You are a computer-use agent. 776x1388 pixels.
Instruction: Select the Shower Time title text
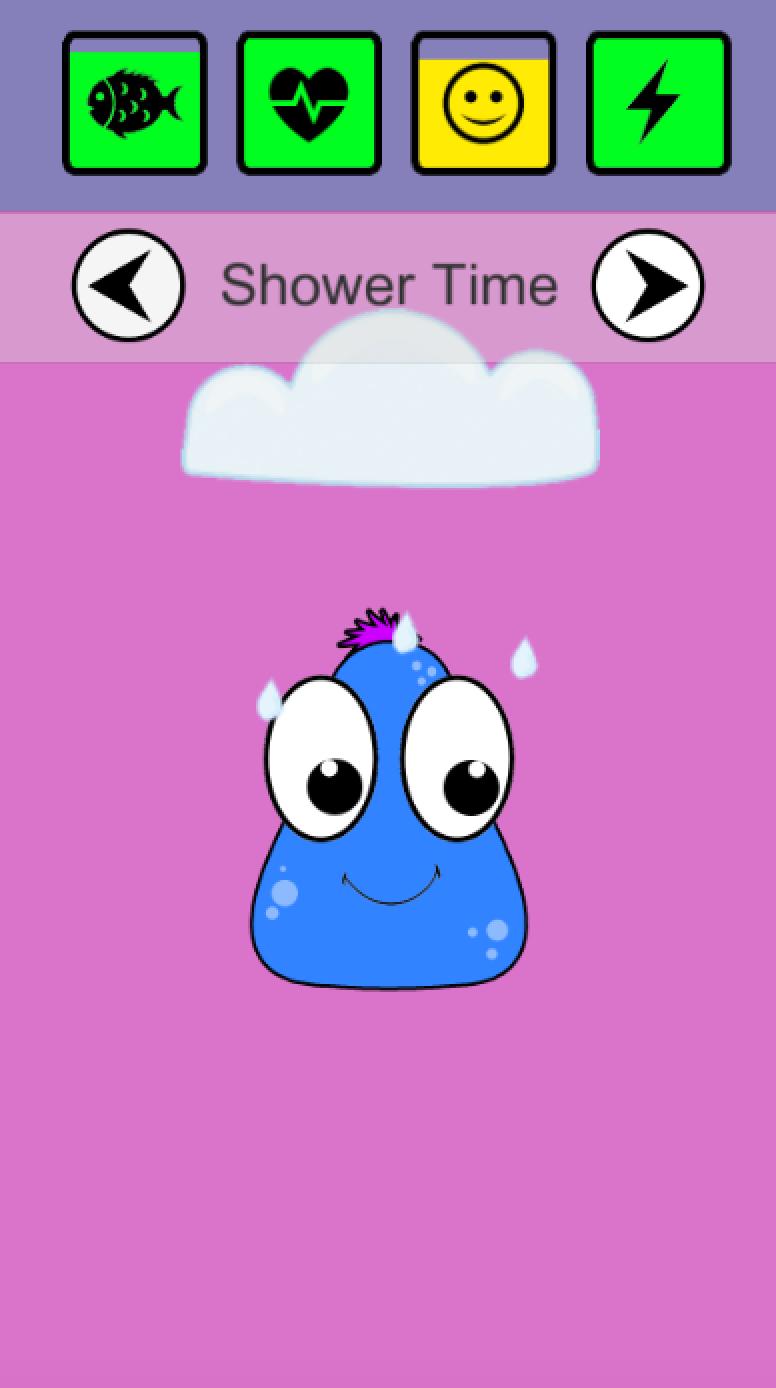pos(388,285)
